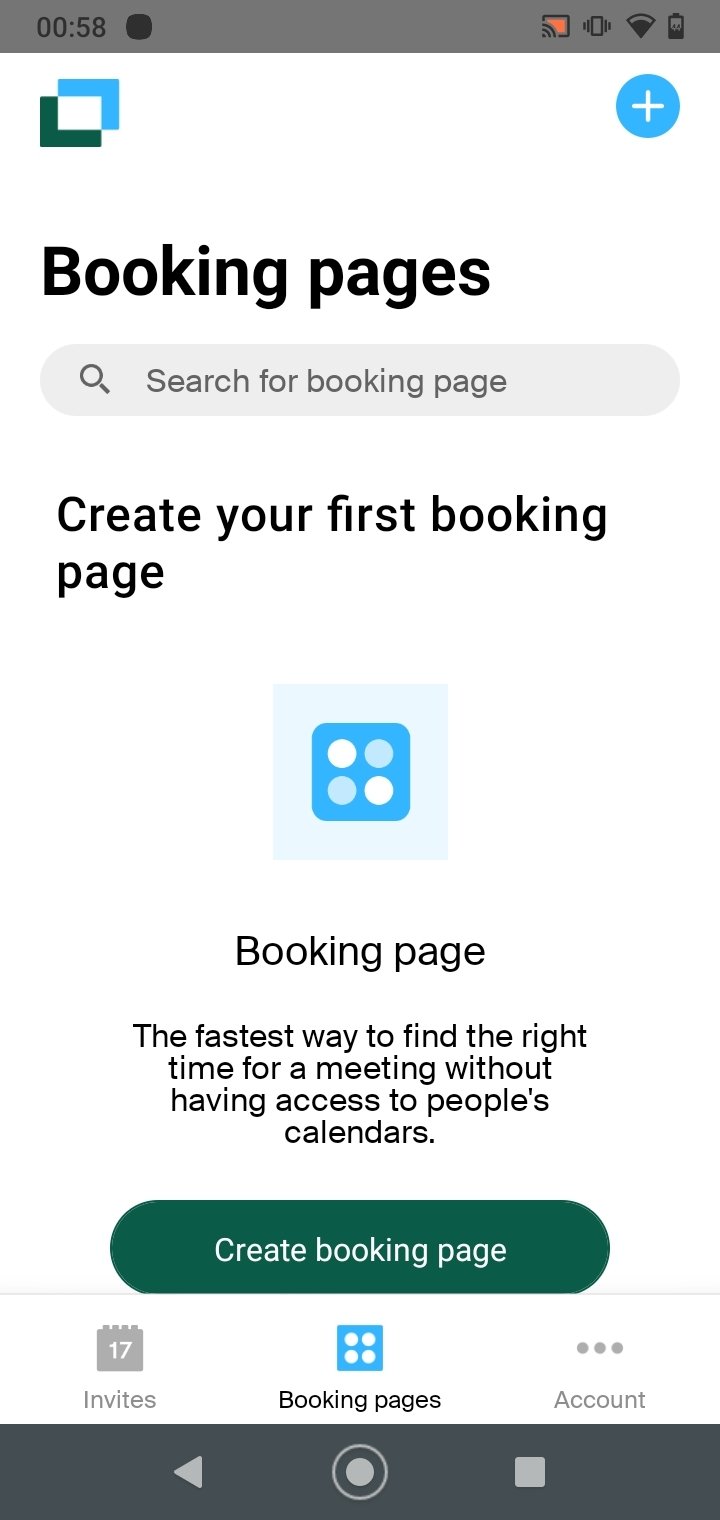Go back using the system back button
Viewport: 720px width, 1520px height.
pyautogui.click(x=188, y=1472)
